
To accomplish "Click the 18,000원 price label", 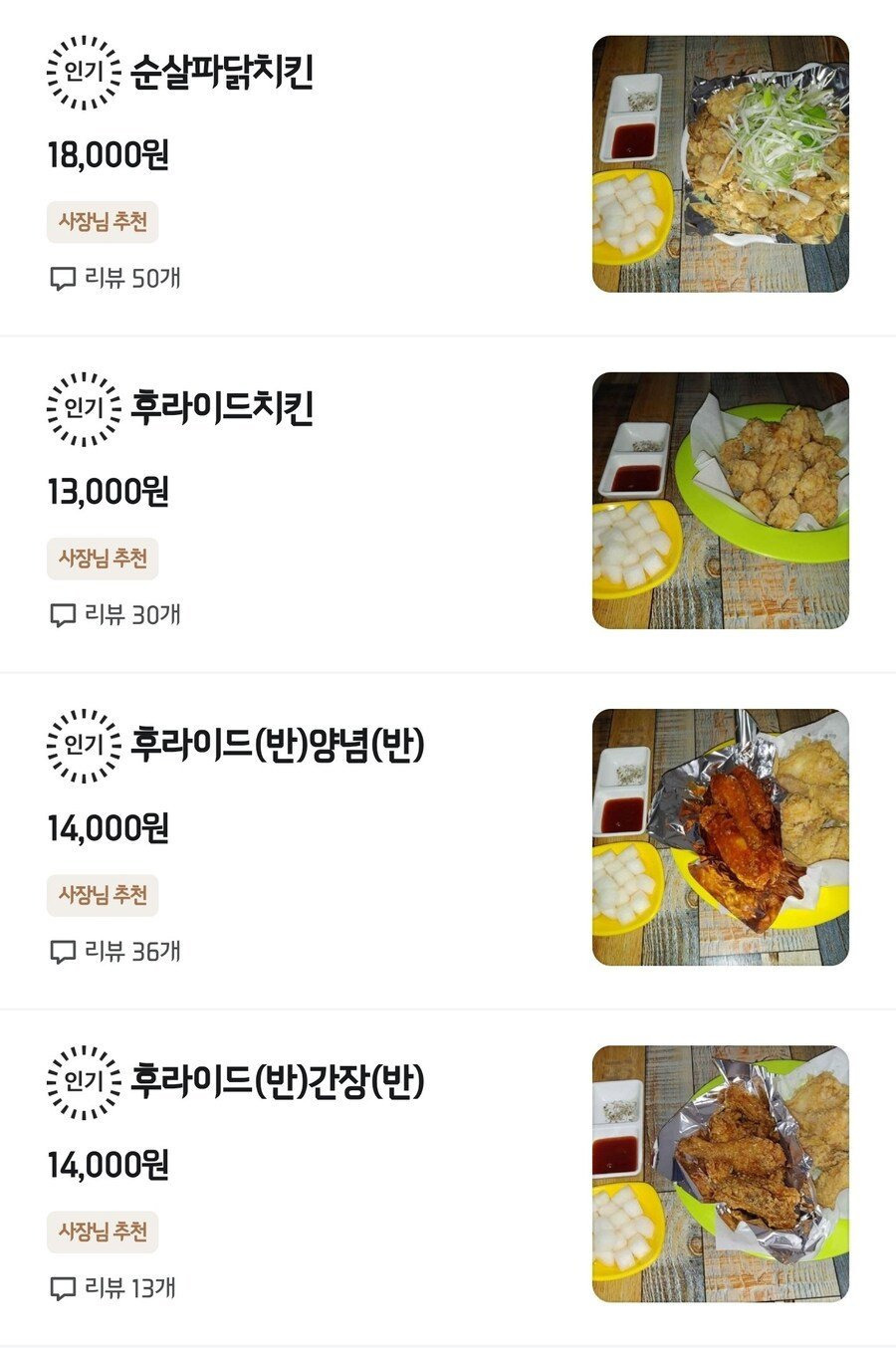I will click(112, 152).
